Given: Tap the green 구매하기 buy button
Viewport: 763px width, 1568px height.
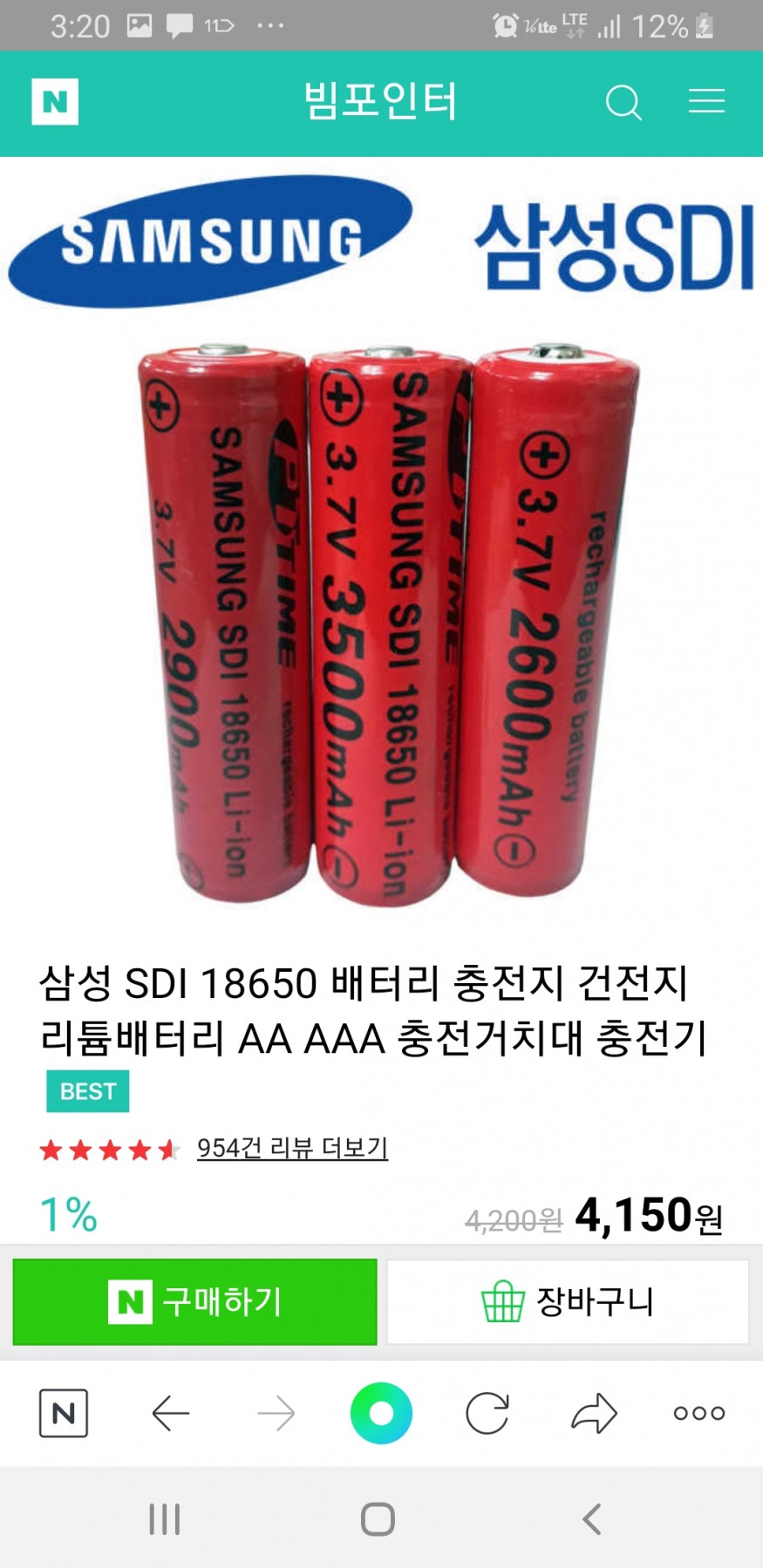Looking at the screenshot, I should (194, 1301).
